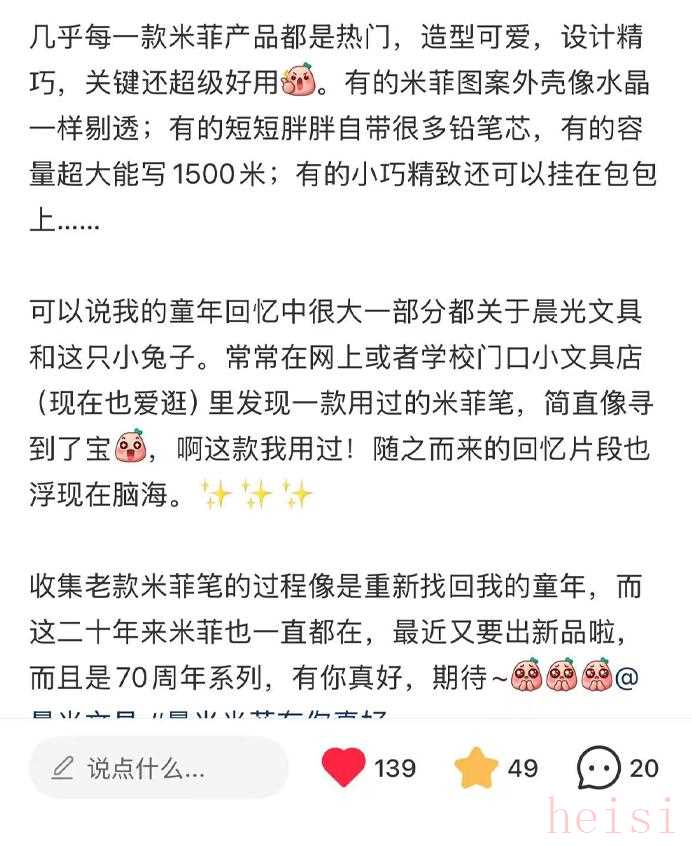Save this post with the star icon
The height and width of the screenshot is (846, 692).
pos(476,768)
